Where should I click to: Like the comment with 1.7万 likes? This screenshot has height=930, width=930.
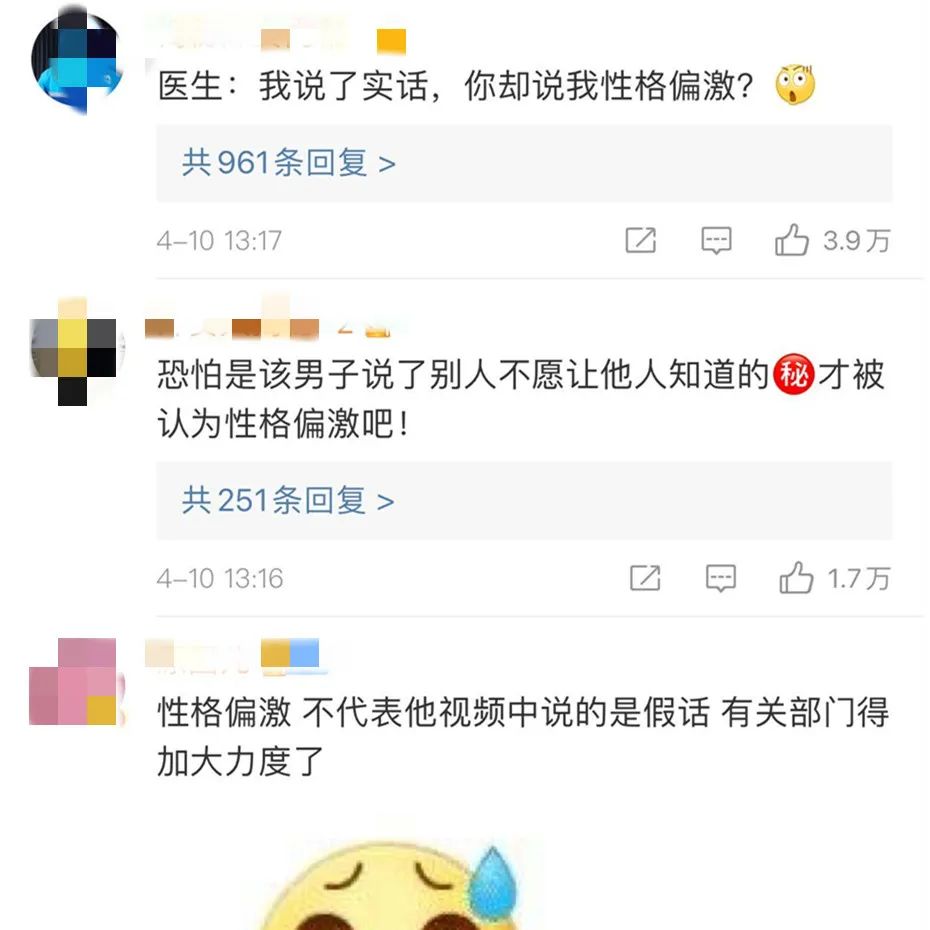coord(796,578)
